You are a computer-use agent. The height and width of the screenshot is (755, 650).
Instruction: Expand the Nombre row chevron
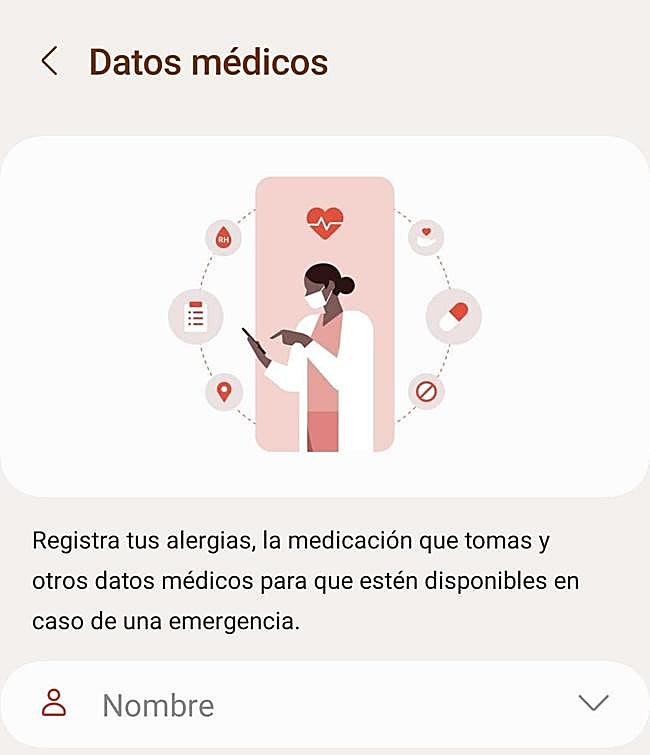click(x=593, y=704)
